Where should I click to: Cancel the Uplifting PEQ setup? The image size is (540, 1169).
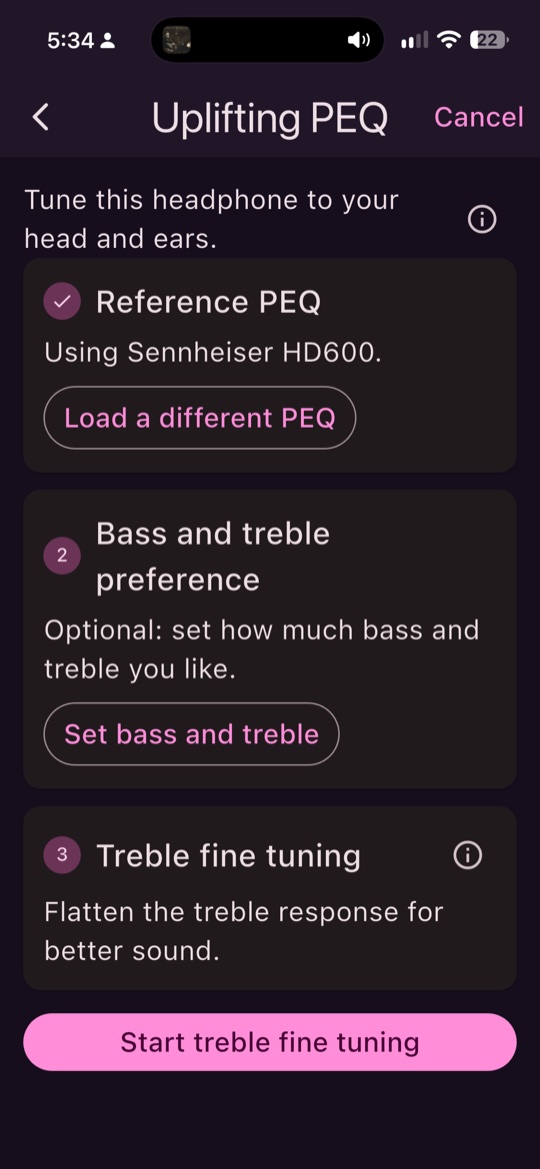[479, 117]
